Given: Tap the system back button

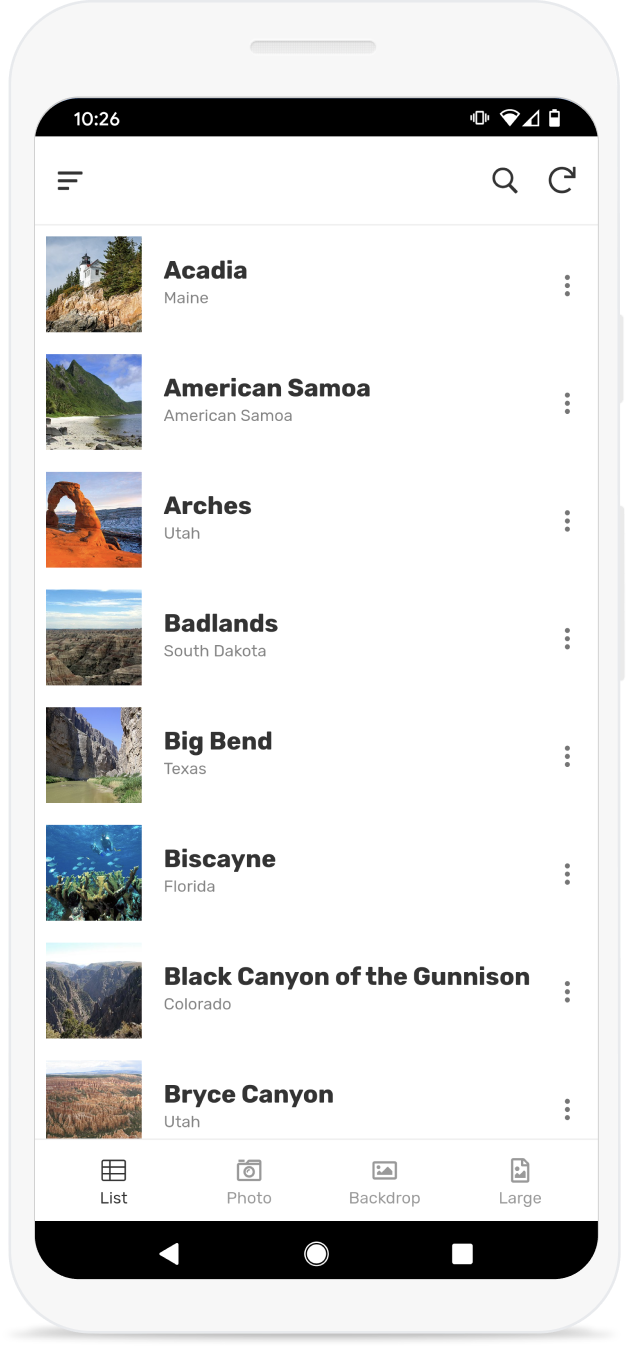Looking at the screenshot, I should click(x=169, y=1254).
